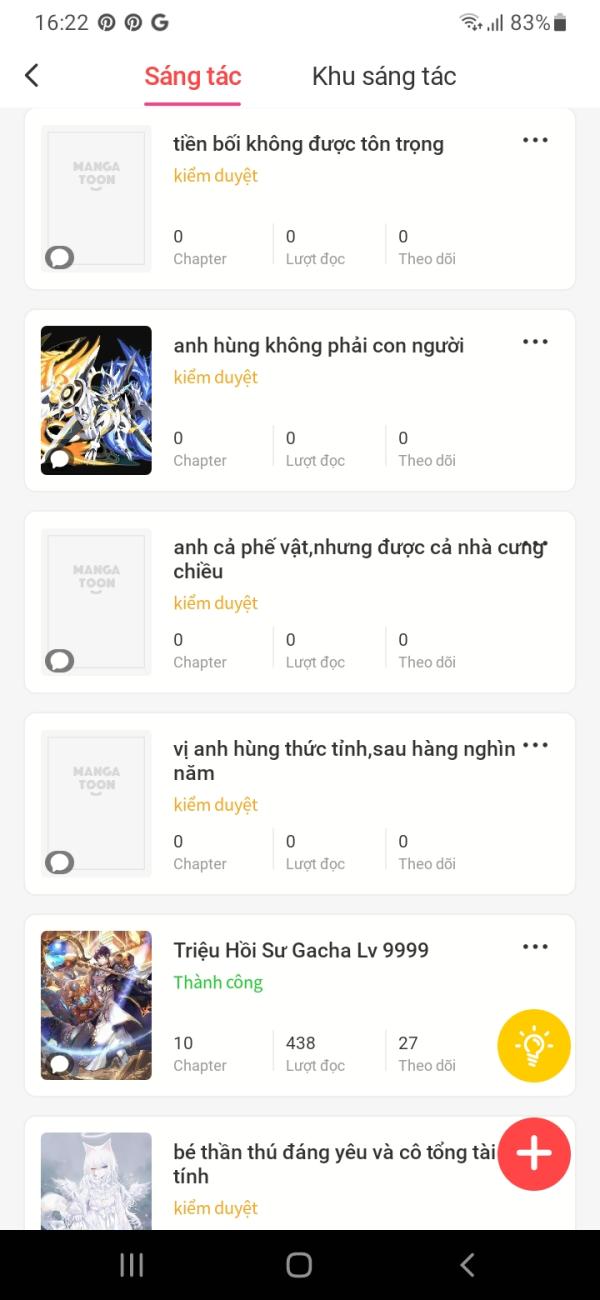Go to the system home screen

[x=299, y=1265]
